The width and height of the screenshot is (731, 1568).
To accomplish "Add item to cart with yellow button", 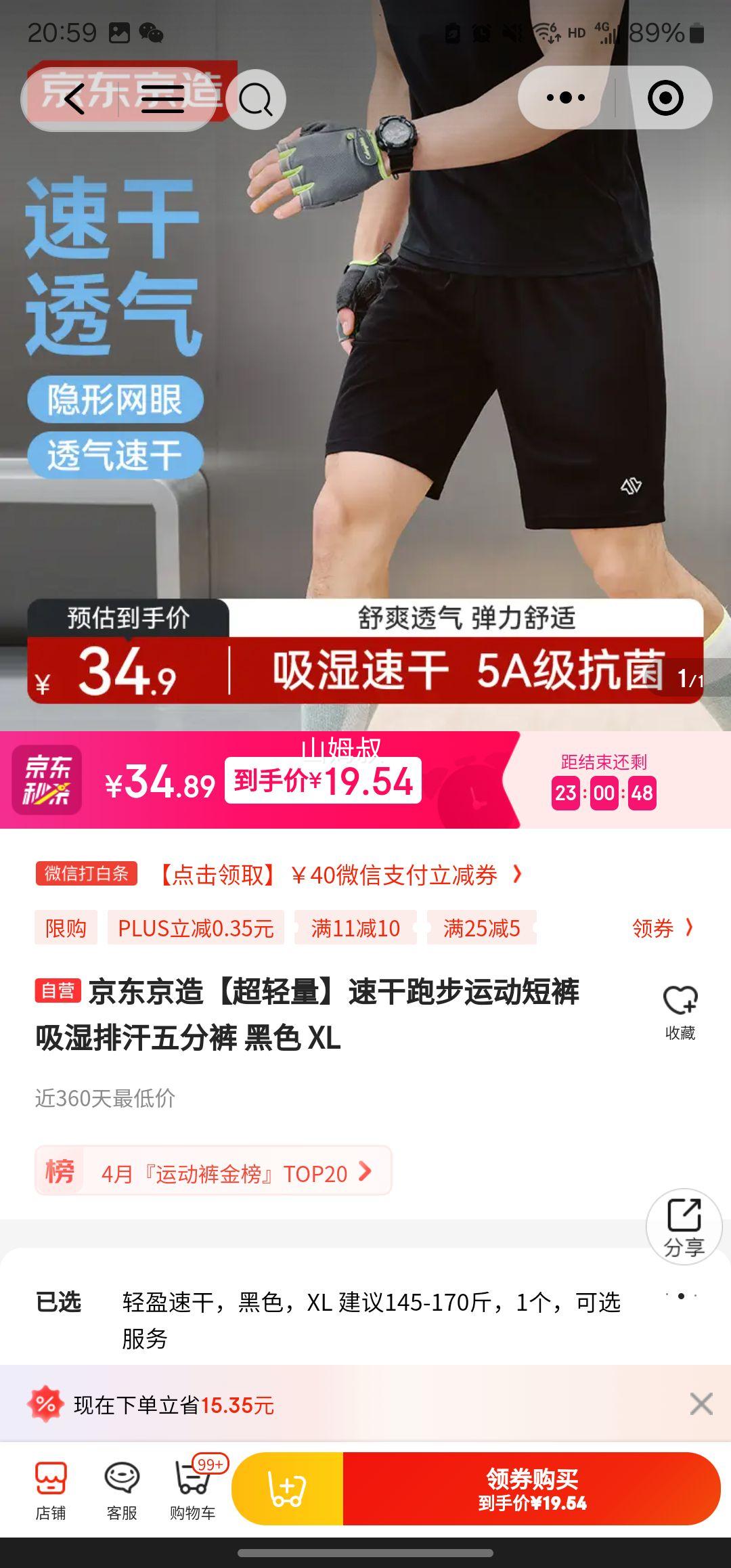I will [x=288, y=1488].
